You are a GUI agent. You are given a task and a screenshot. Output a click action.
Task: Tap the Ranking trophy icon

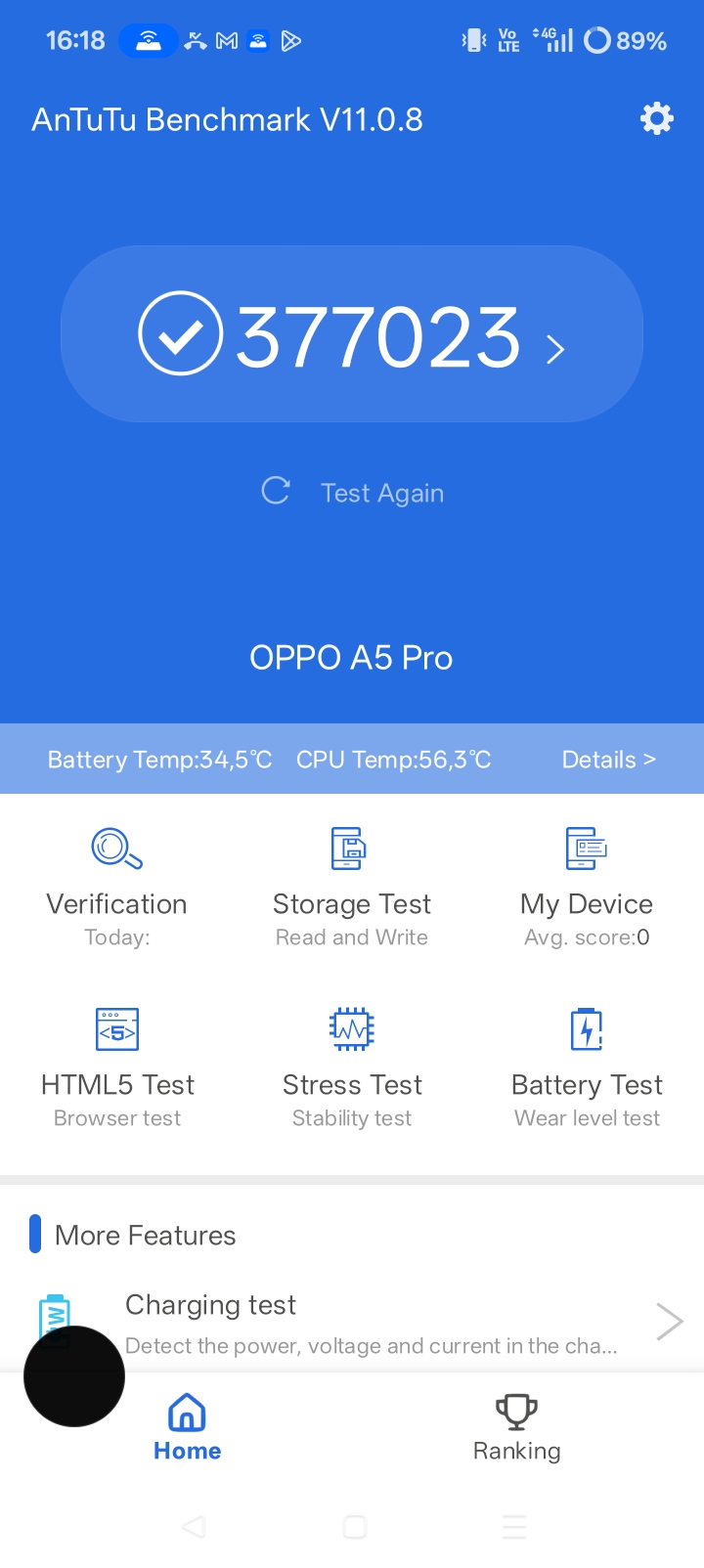(x=515, y=1411)
